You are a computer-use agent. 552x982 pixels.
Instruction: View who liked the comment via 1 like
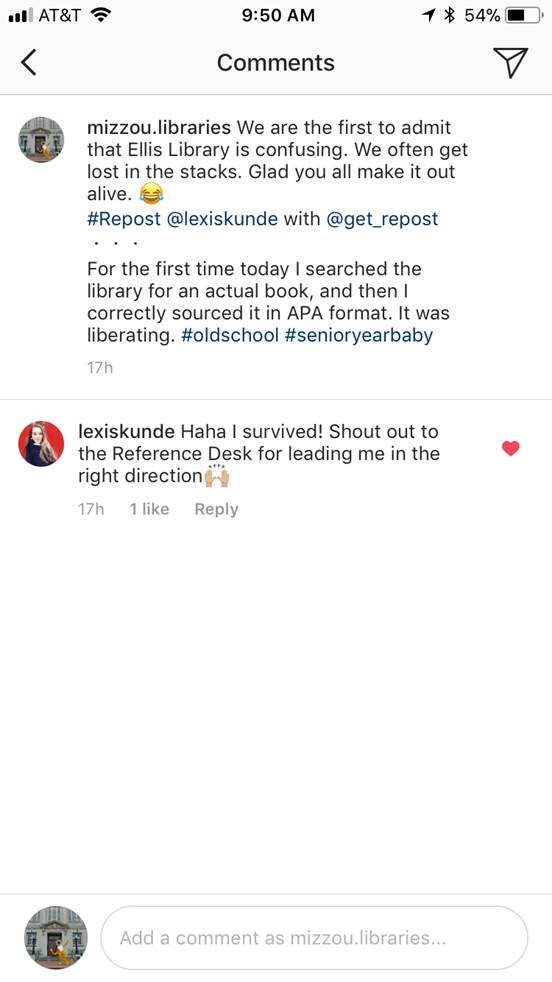tap(149, 509)
